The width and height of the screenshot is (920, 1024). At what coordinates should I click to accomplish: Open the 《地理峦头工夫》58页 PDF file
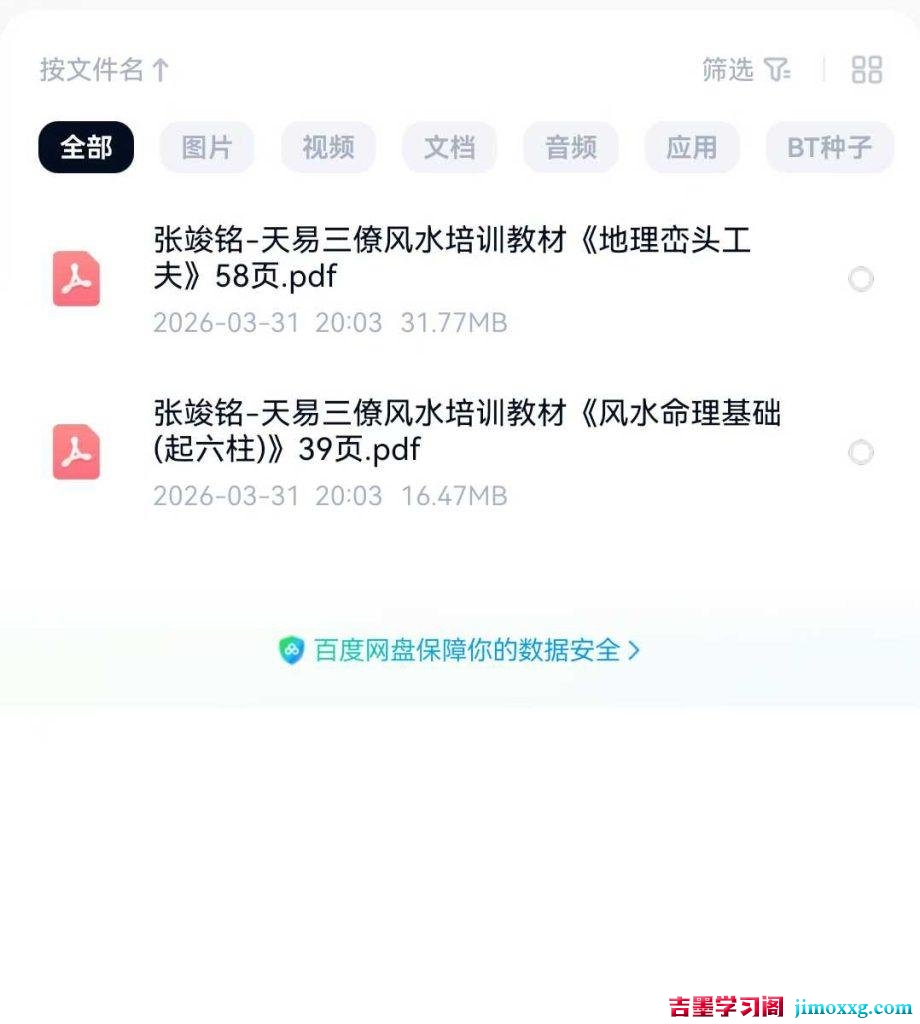[x=452, y=258]
